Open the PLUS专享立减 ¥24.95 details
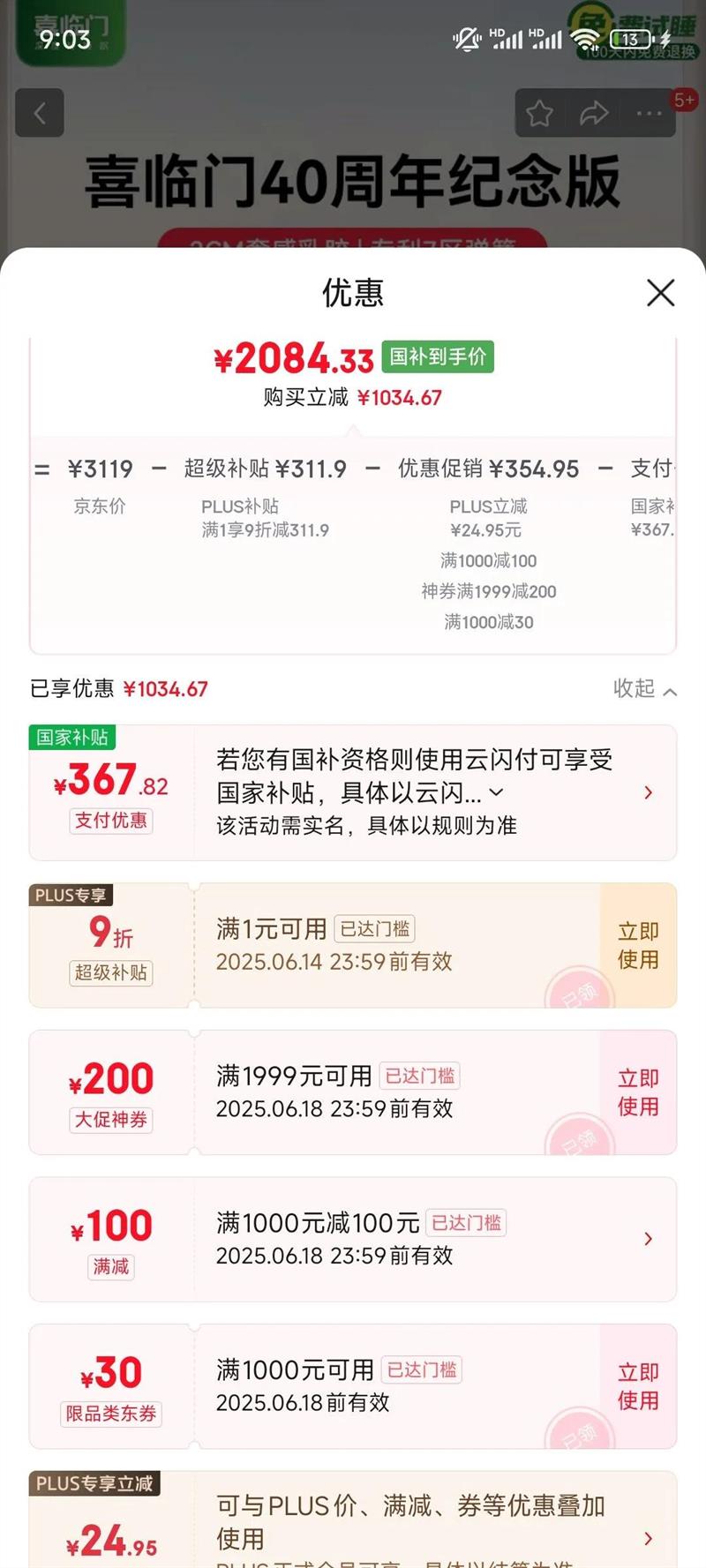The image size is (706, 1568). click(649, 1539)
